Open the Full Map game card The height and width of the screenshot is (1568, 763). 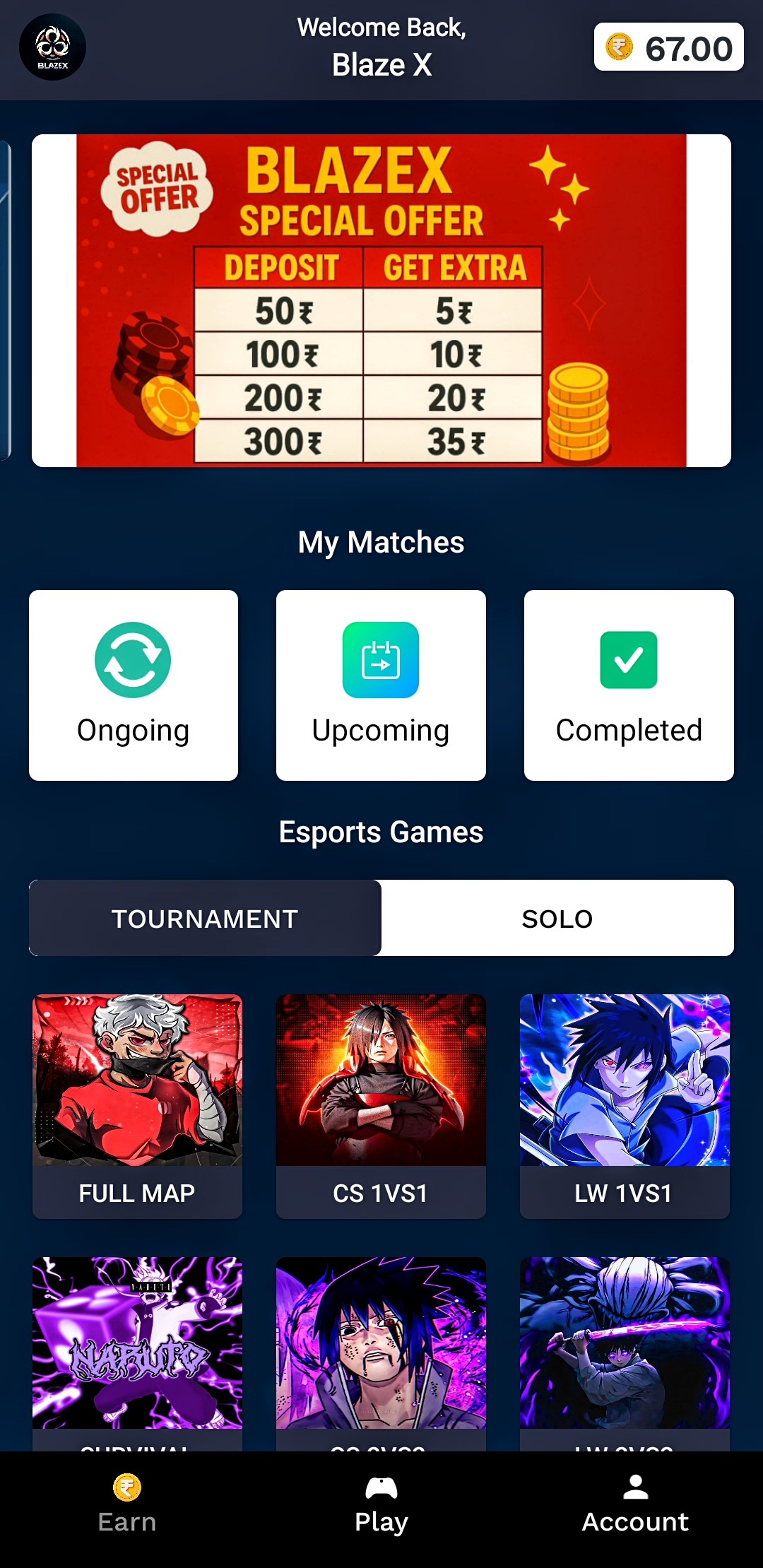137,1106
